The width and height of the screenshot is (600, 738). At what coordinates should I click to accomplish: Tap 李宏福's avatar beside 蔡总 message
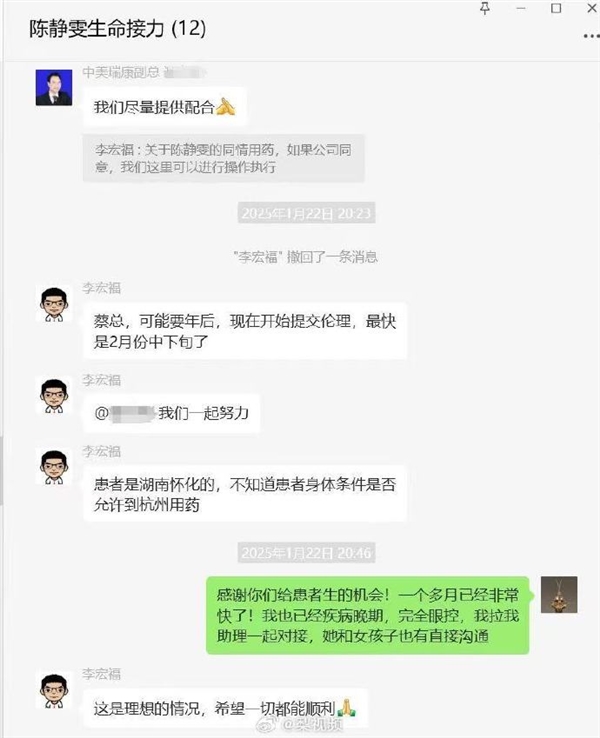(53, 301)
